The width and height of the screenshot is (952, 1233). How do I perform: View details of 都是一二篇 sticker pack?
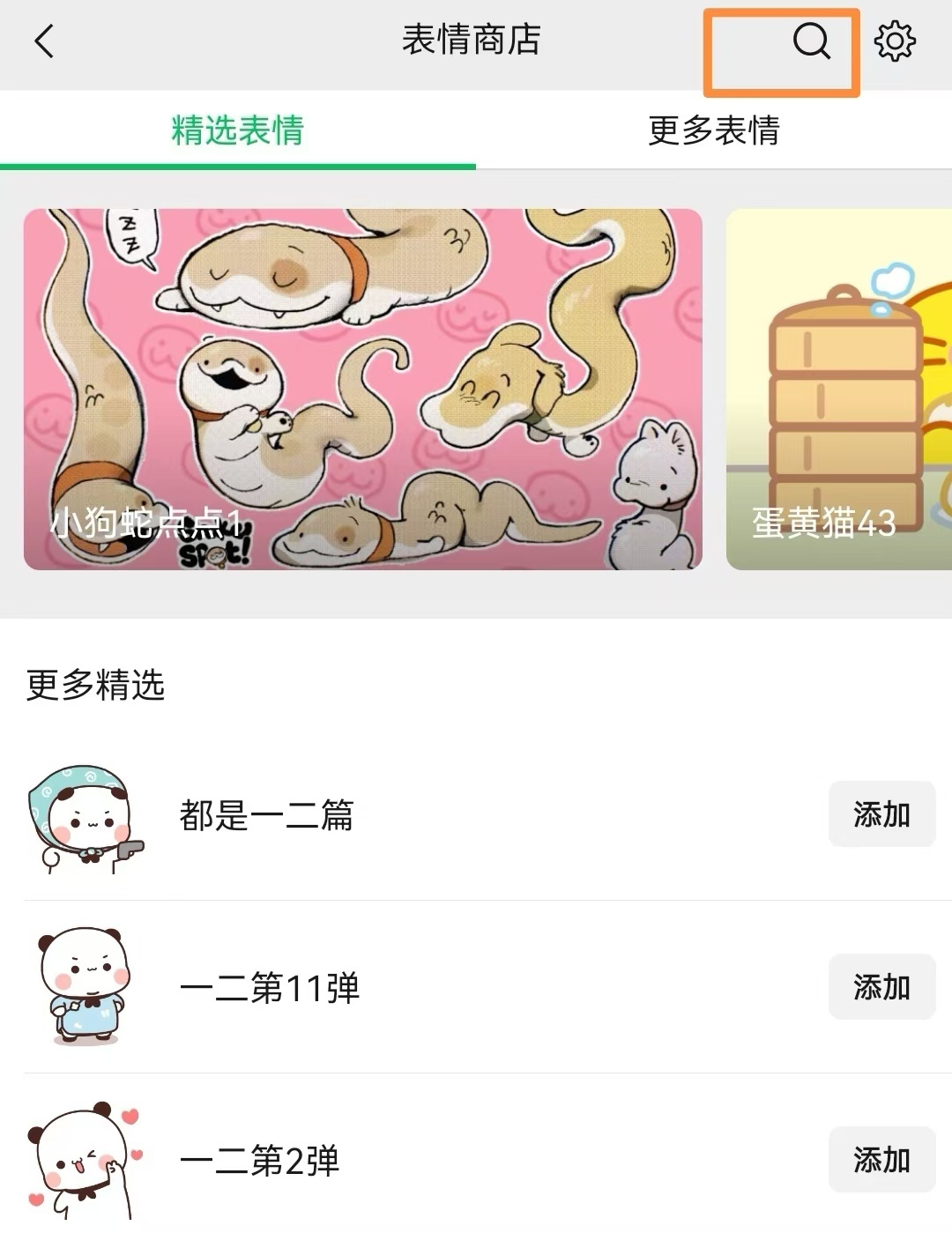click(x=266, y=814)
